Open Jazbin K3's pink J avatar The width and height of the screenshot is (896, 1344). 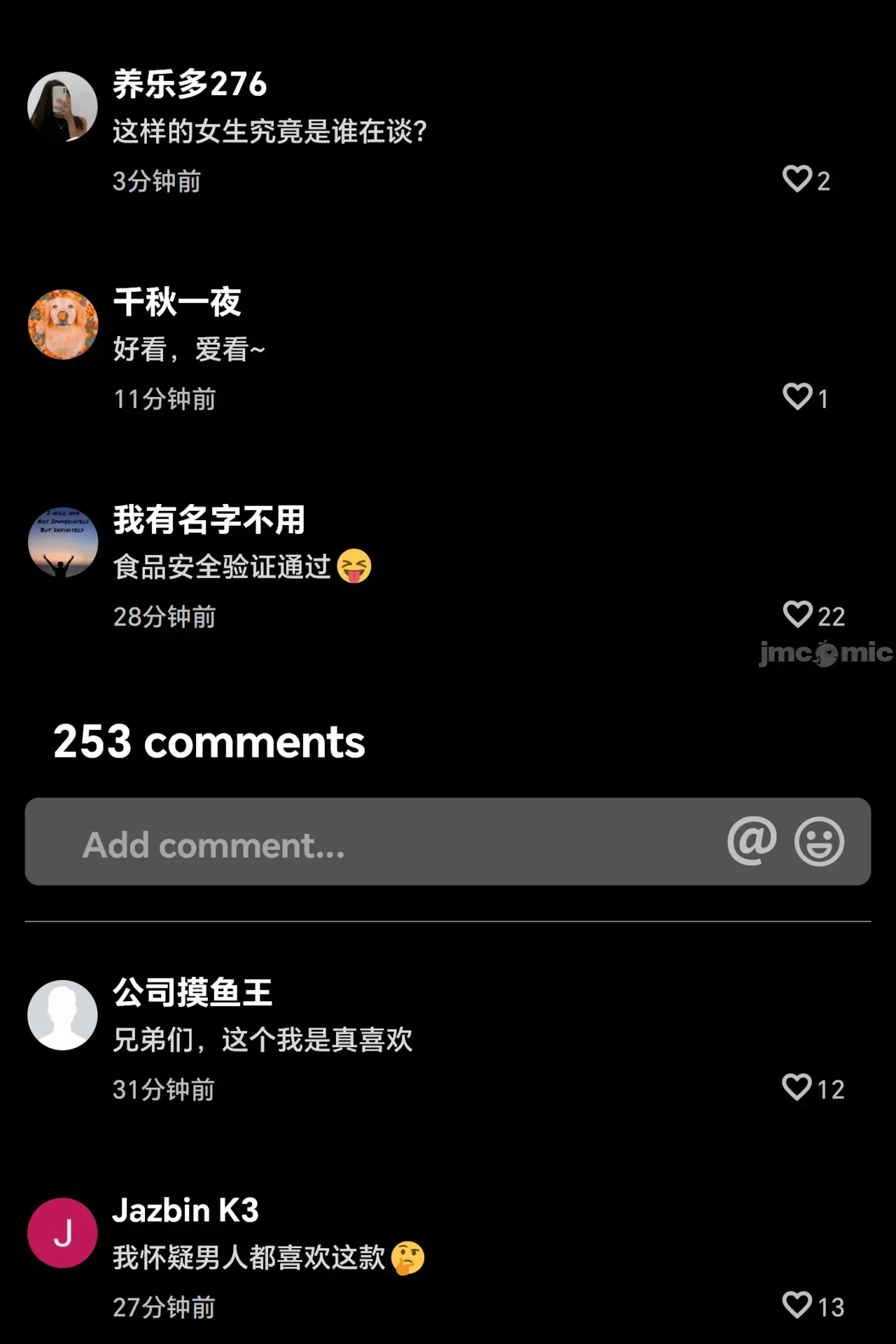[62, 1232]
